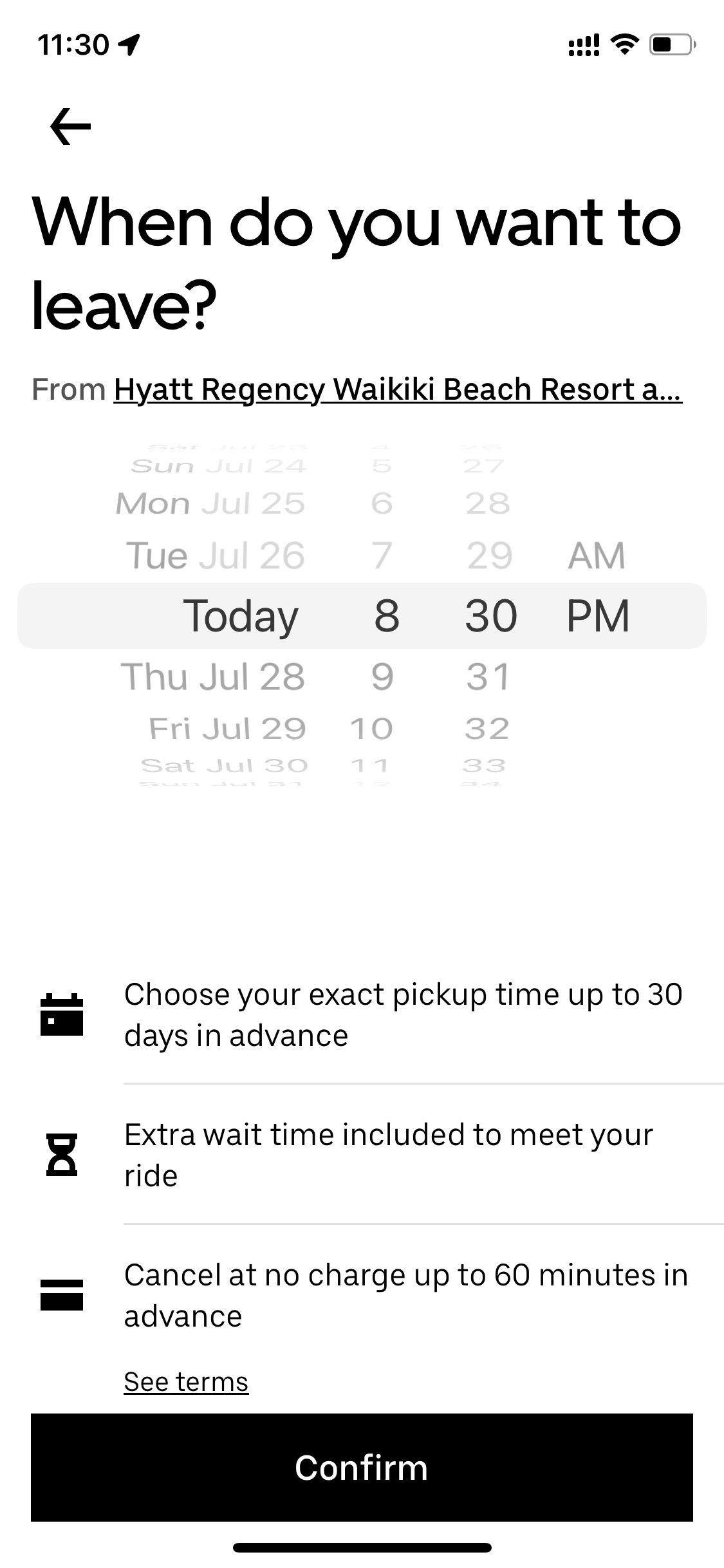
Task: Pick minute 29 in the picker
Action: click(x=490, y=555)
